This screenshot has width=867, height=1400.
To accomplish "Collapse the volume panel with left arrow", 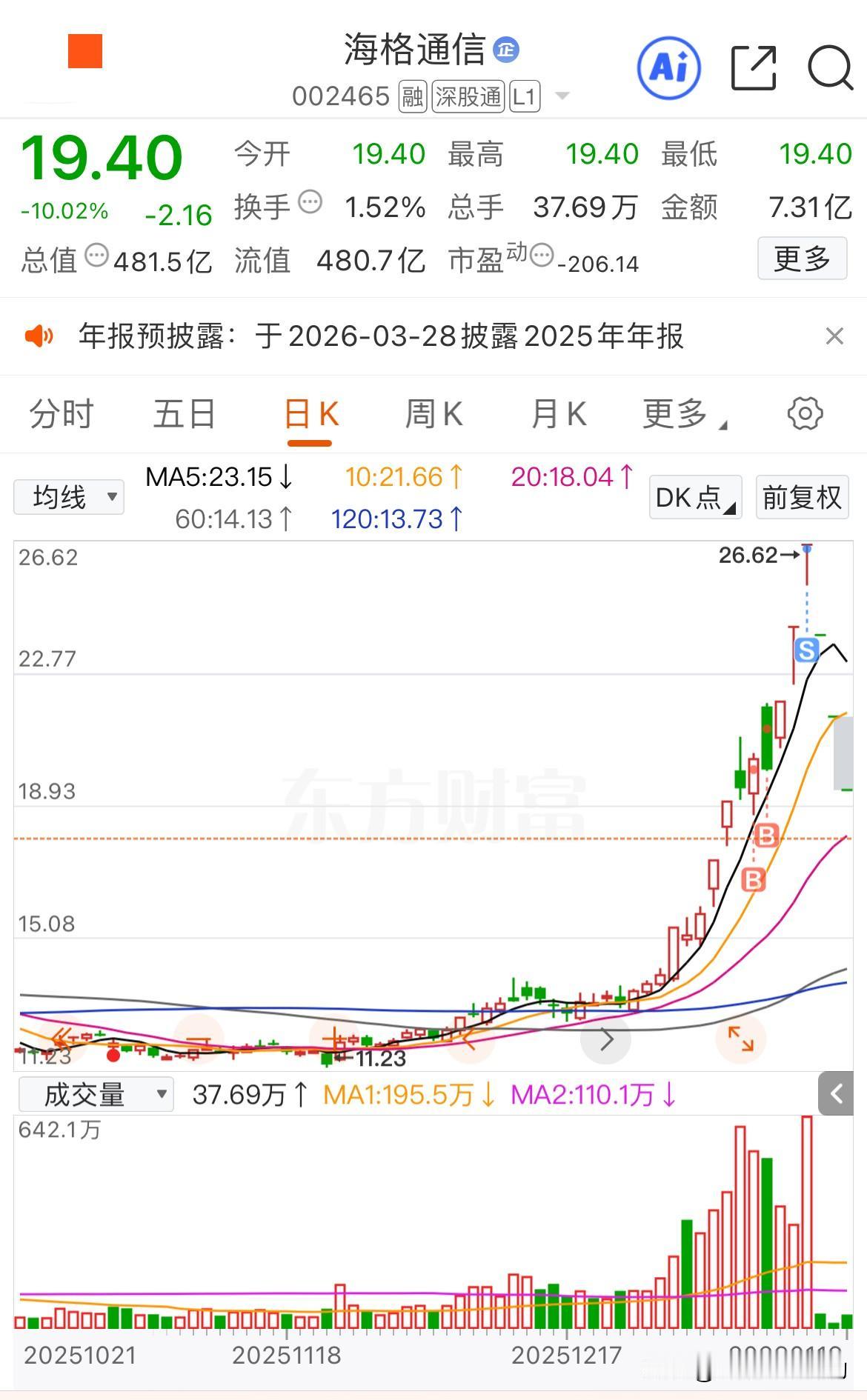I will 835,1093.
